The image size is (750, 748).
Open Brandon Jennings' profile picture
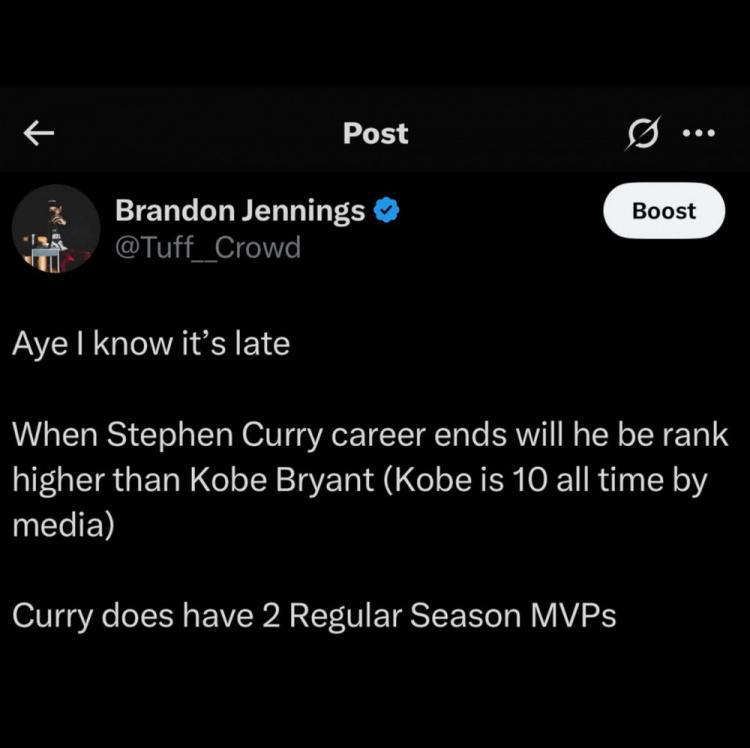56,229
